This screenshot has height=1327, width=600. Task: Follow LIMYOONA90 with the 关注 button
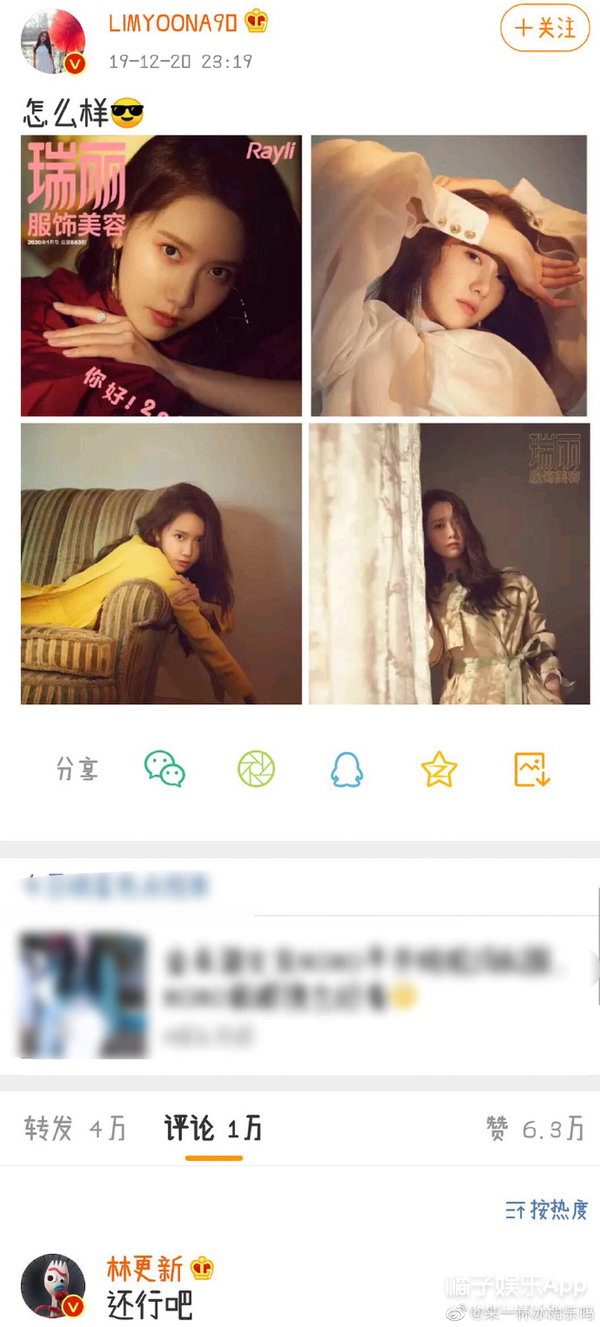(x=545, y=28)
